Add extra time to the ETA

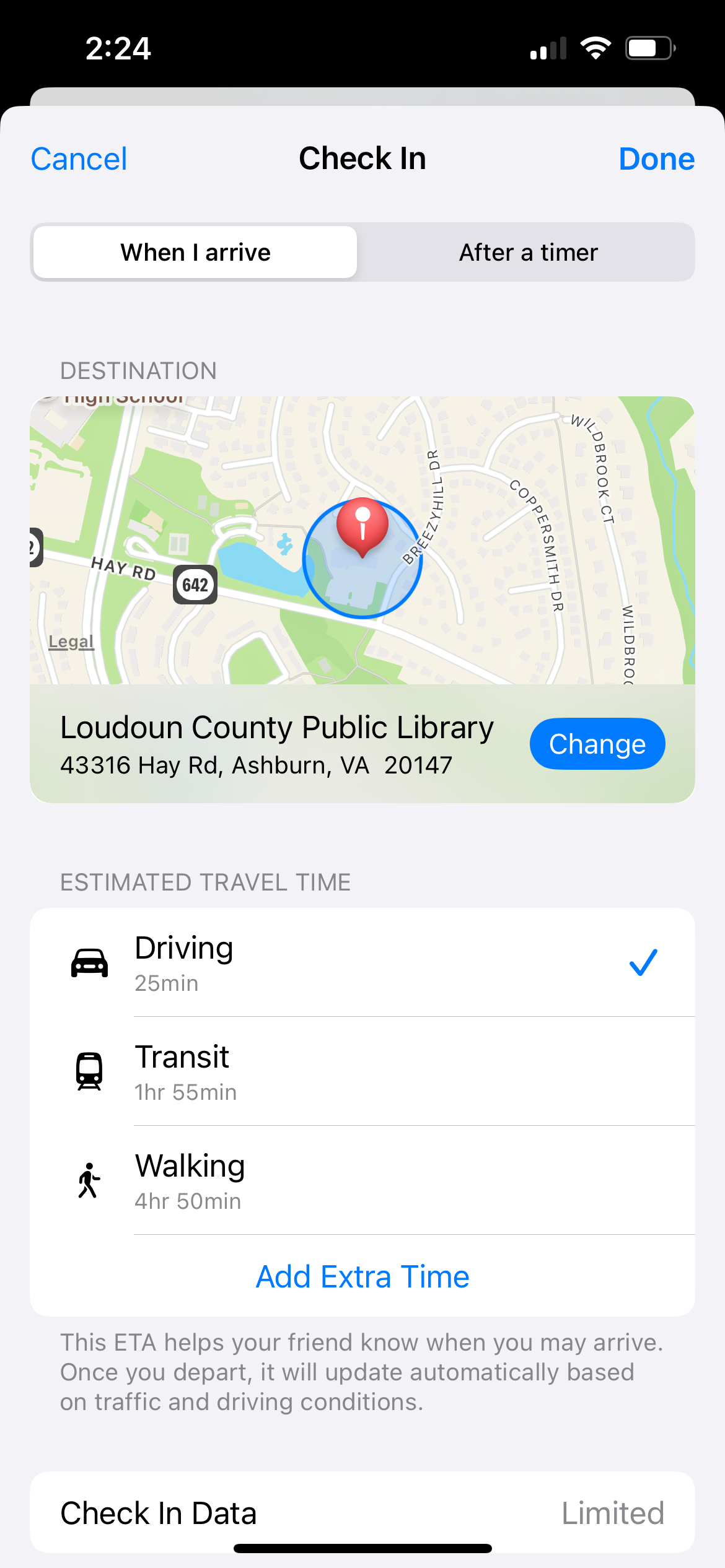pyautogui.click(x=362, y=1276)
